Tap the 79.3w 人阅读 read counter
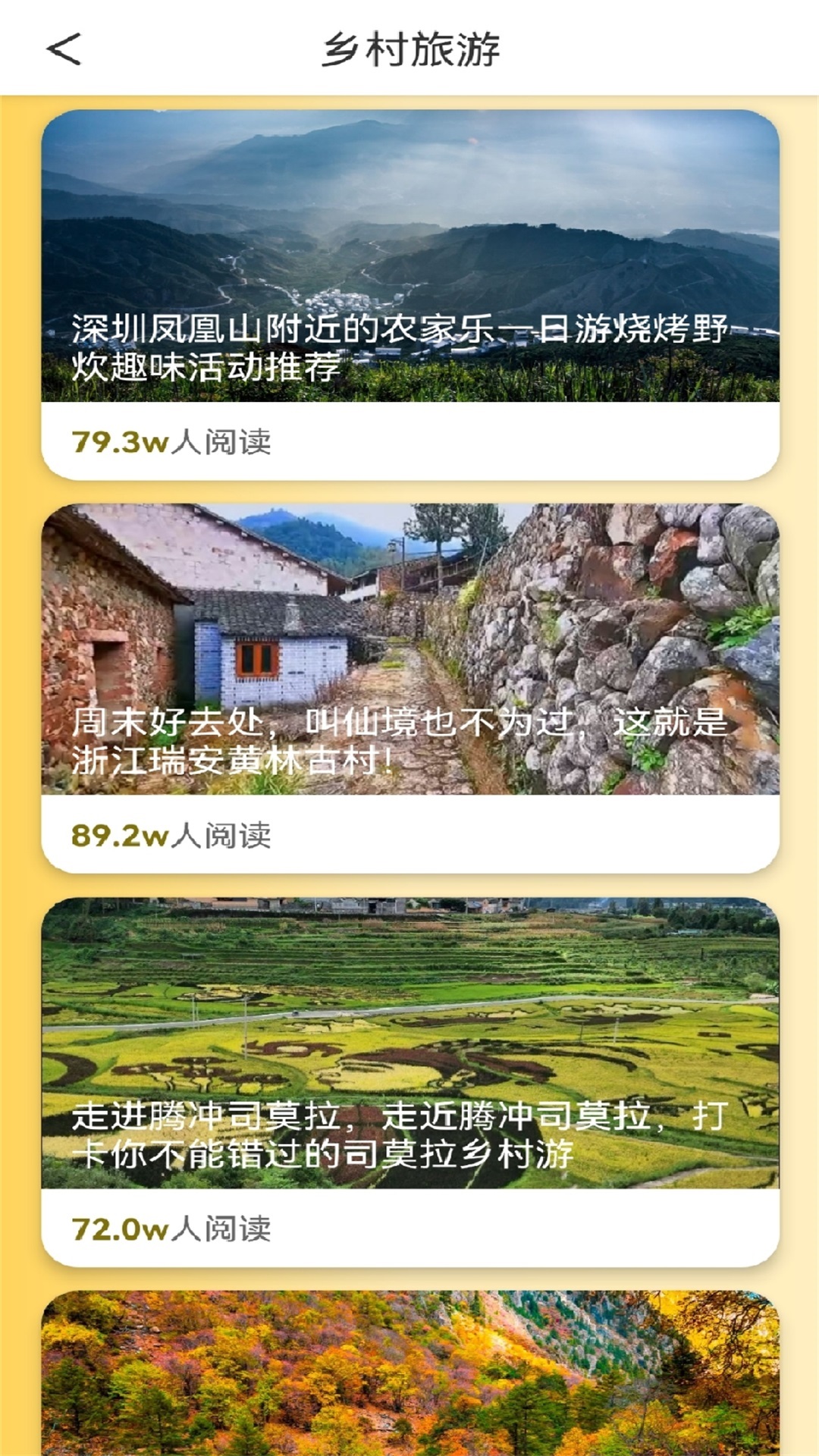 tap(174, 441)
